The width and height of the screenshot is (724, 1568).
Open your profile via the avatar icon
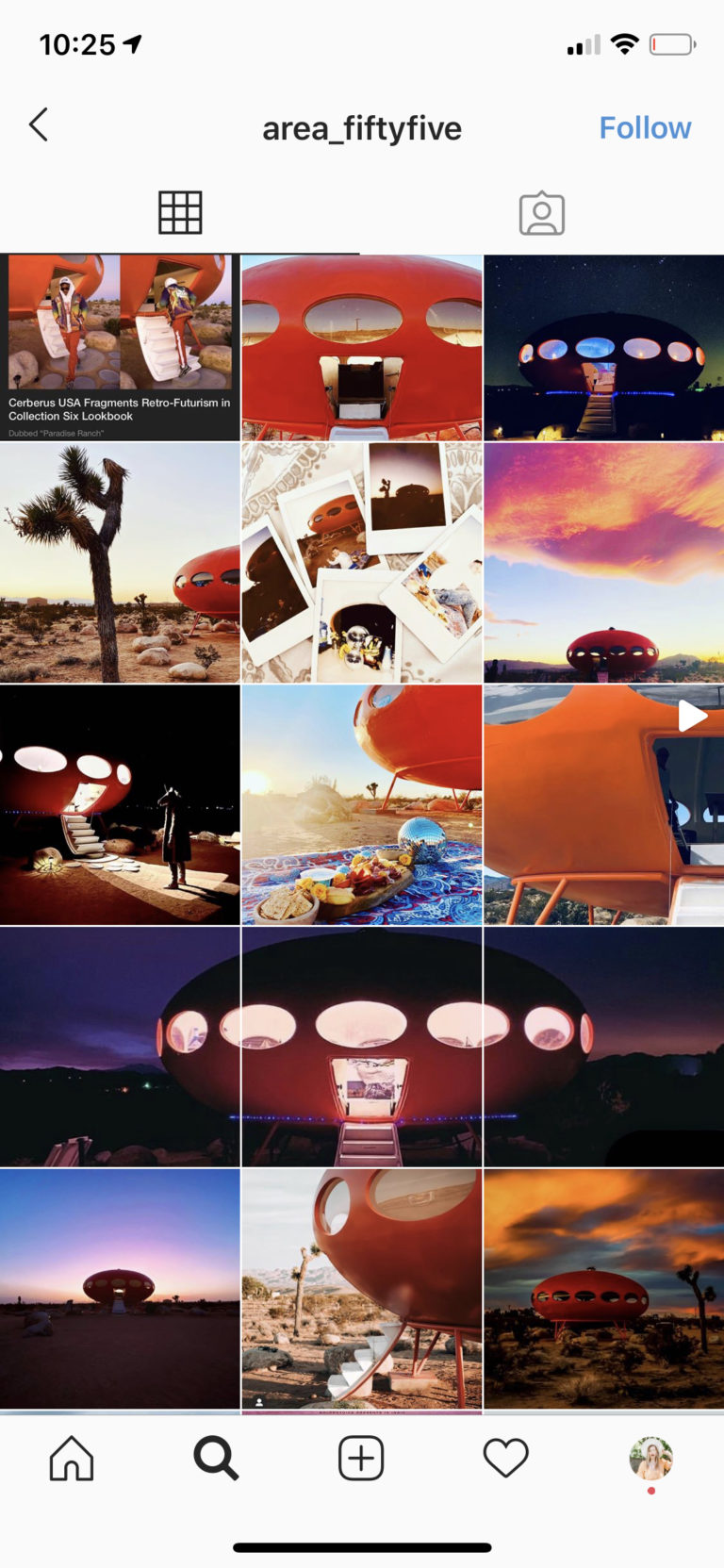[650, 1458]
